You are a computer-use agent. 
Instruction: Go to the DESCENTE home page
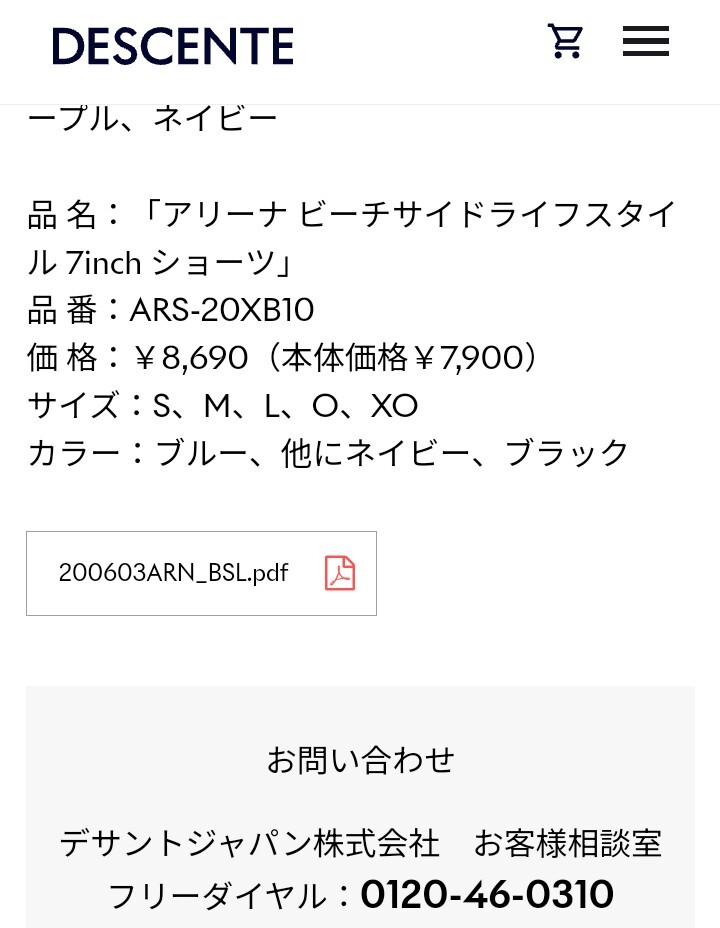coord(173,46)
